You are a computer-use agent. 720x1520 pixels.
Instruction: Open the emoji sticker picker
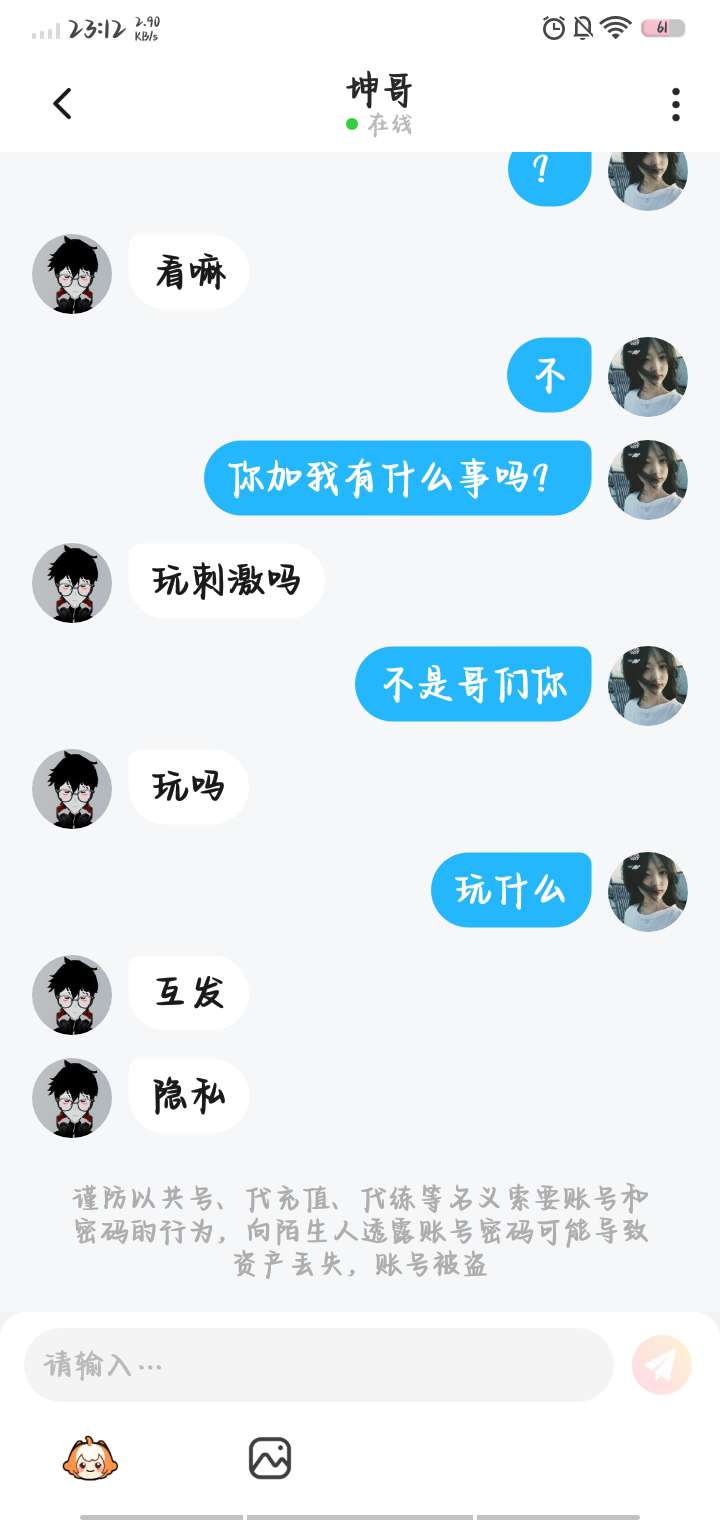click(91, 1458)
